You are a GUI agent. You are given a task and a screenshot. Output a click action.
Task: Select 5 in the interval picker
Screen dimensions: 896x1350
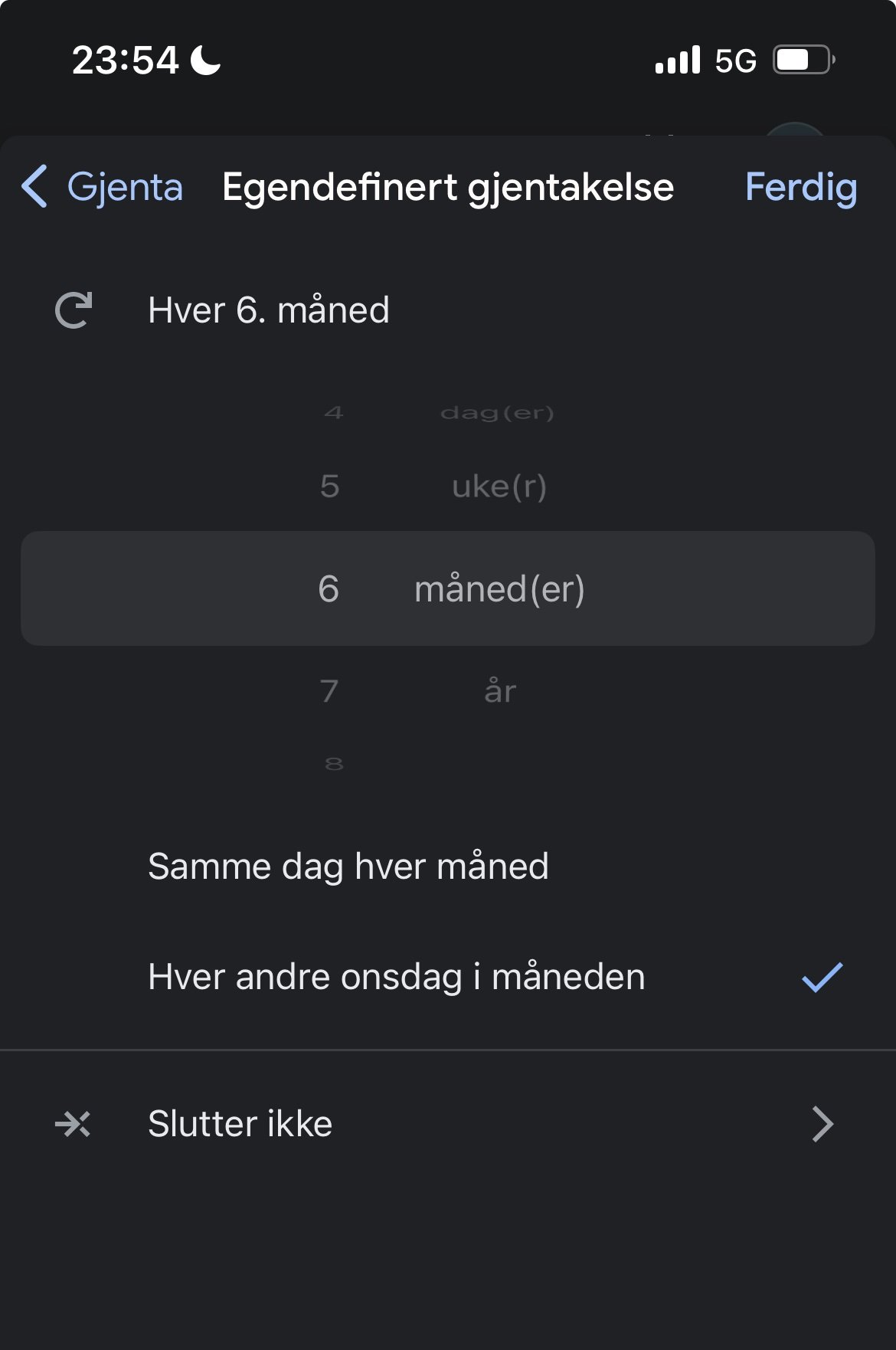click(x=330, y=487)
